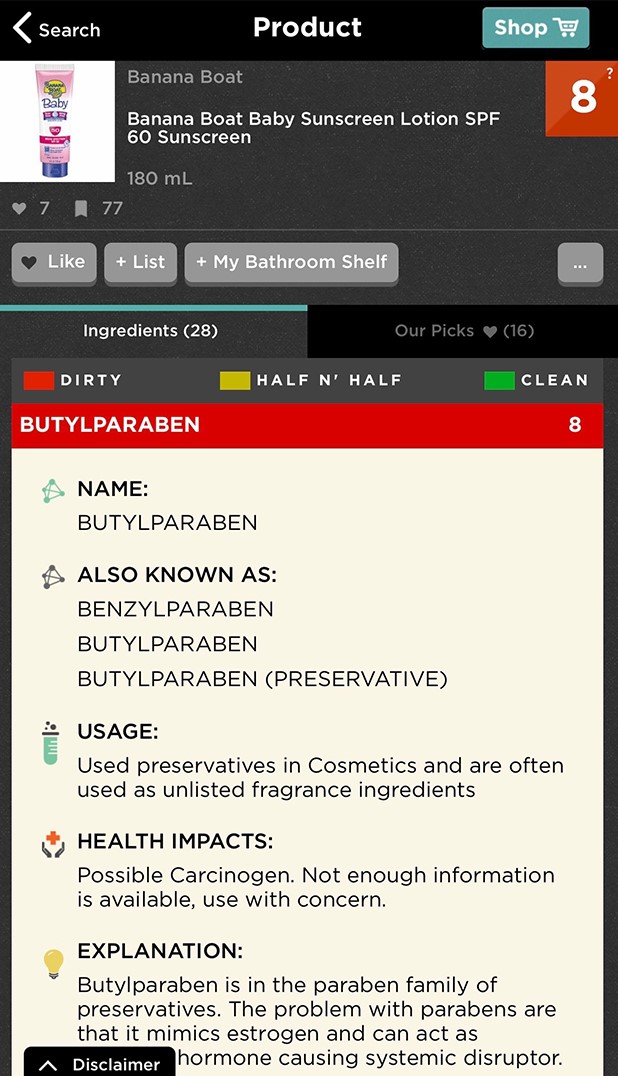Open the more options ellipsis button
618x1076 pixels.
pos(580,264)
